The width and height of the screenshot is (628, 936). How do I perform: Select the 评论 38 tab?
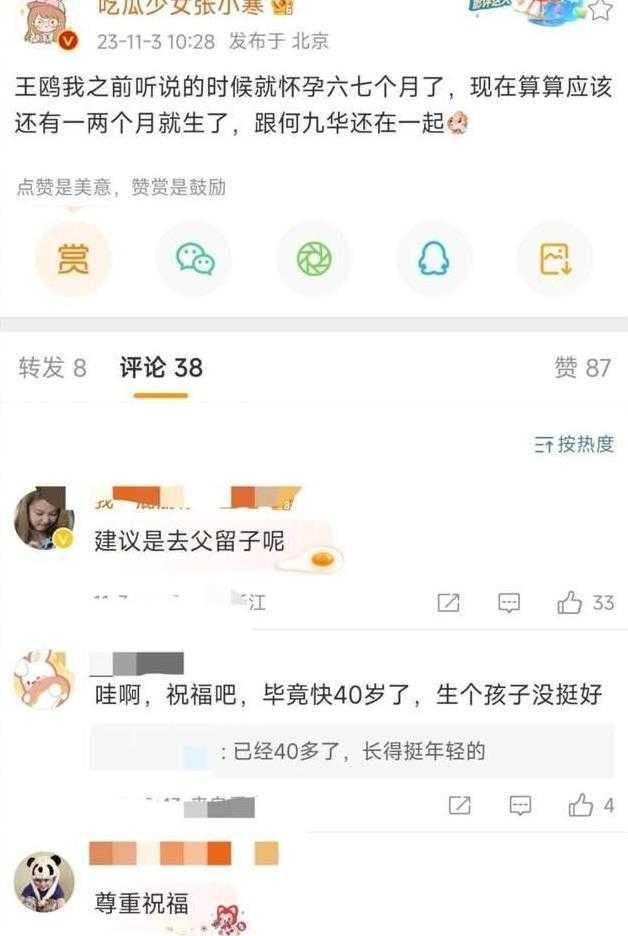[x=161, y=368]
